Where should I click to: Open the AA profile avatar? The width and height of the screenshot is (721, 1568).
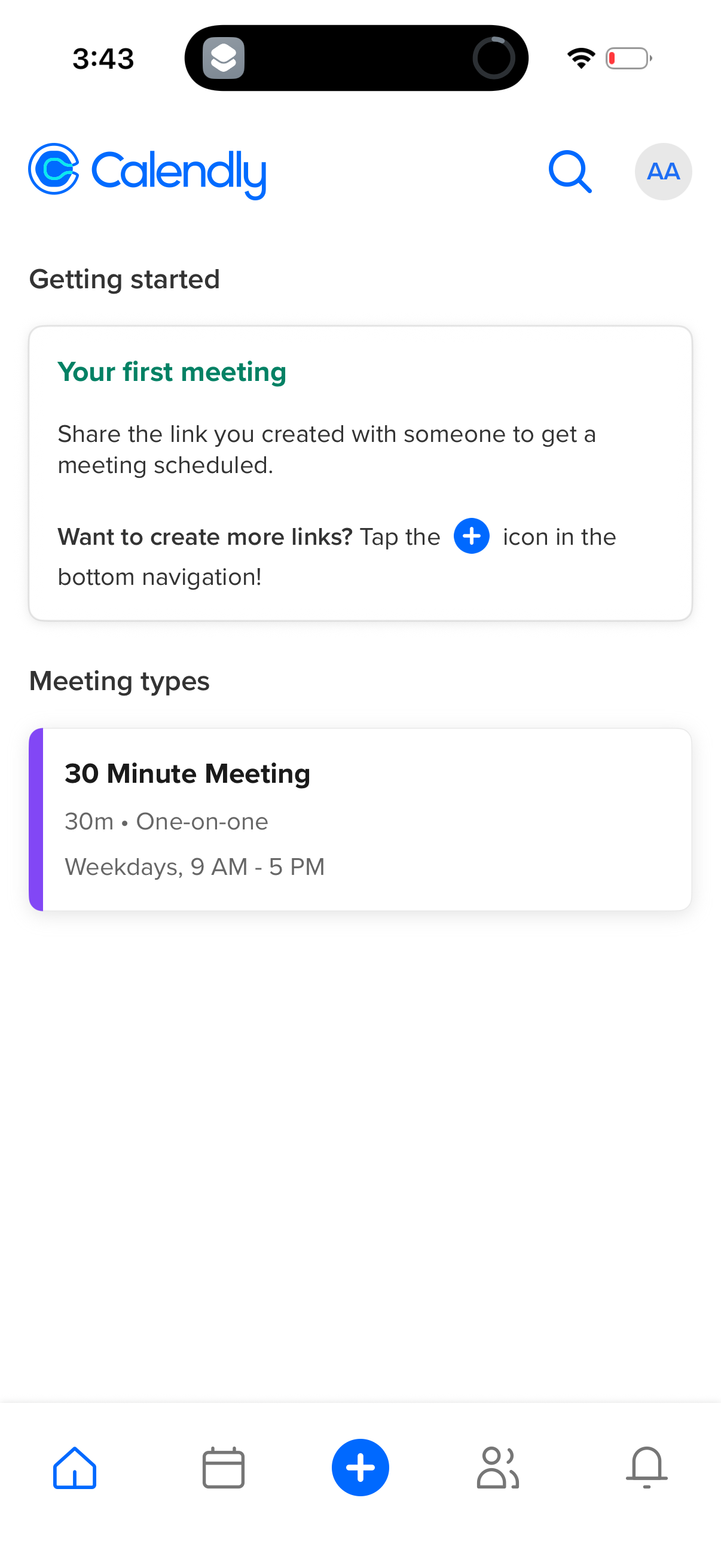tap(663, 171)
